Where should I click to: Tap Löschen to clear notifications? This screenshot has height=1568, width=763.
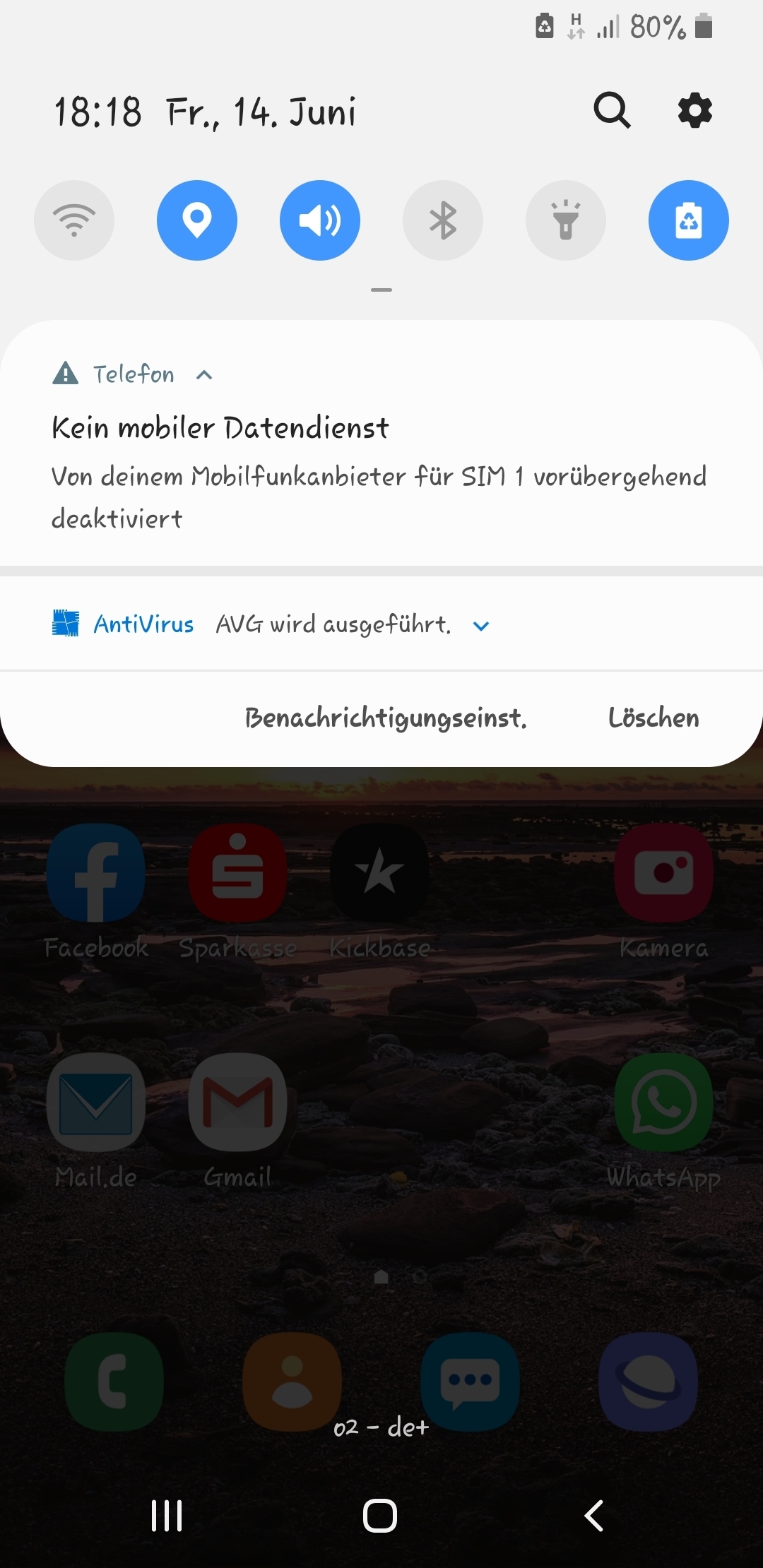(653, 718)
